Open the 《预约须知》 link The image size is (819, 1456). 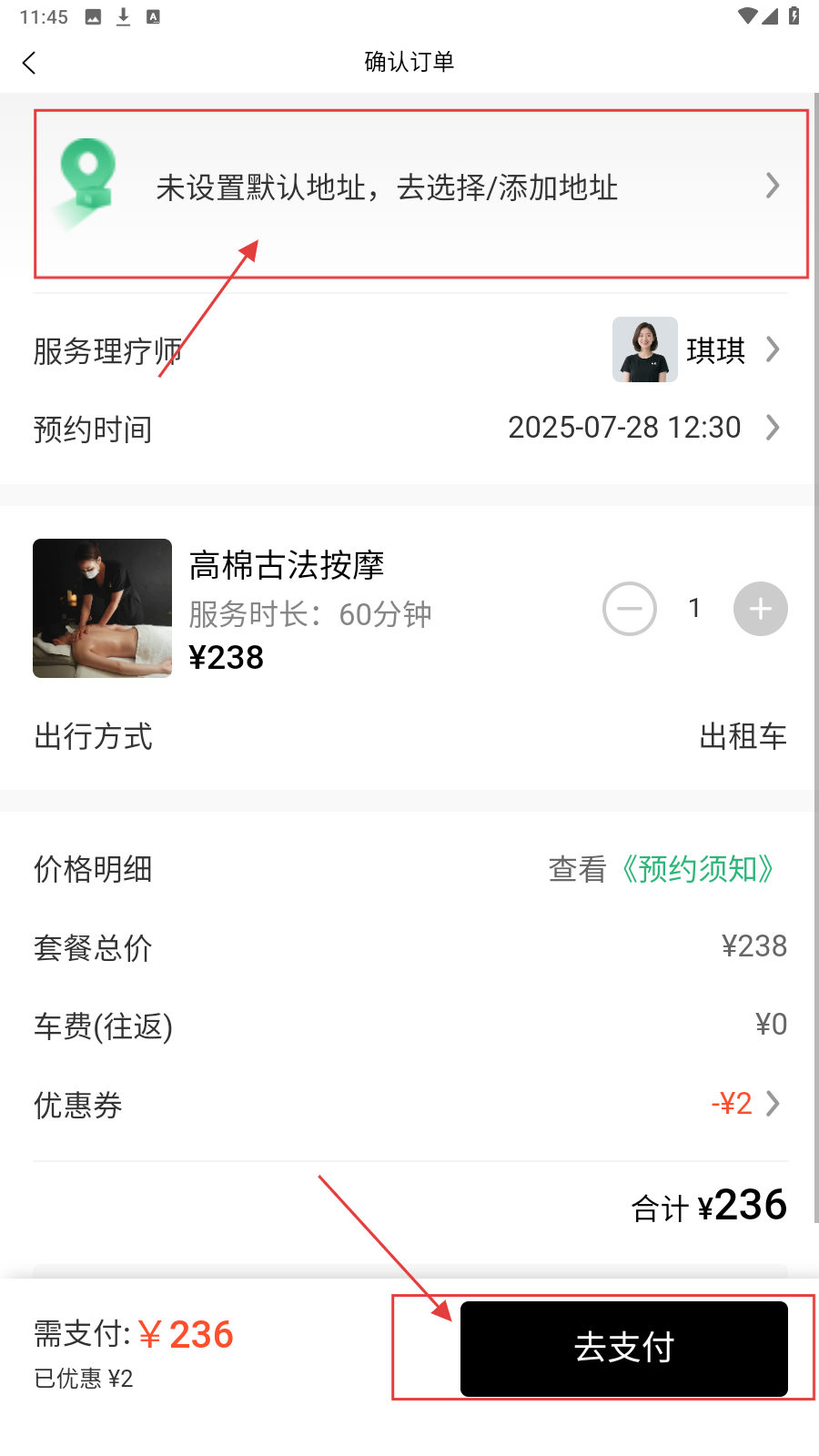coord(697,869)
